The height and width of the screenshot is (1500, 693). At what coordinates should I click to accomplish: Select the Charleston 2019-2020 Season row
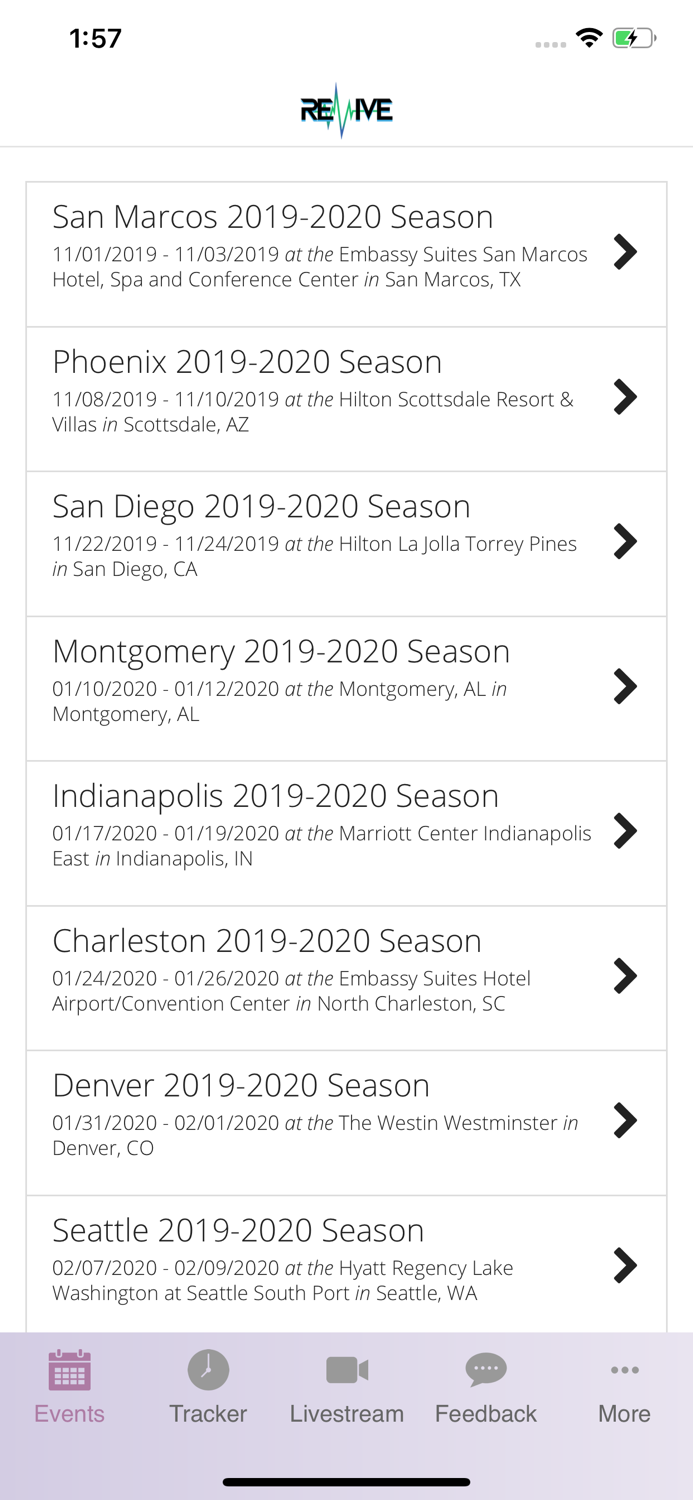[346, 978]
